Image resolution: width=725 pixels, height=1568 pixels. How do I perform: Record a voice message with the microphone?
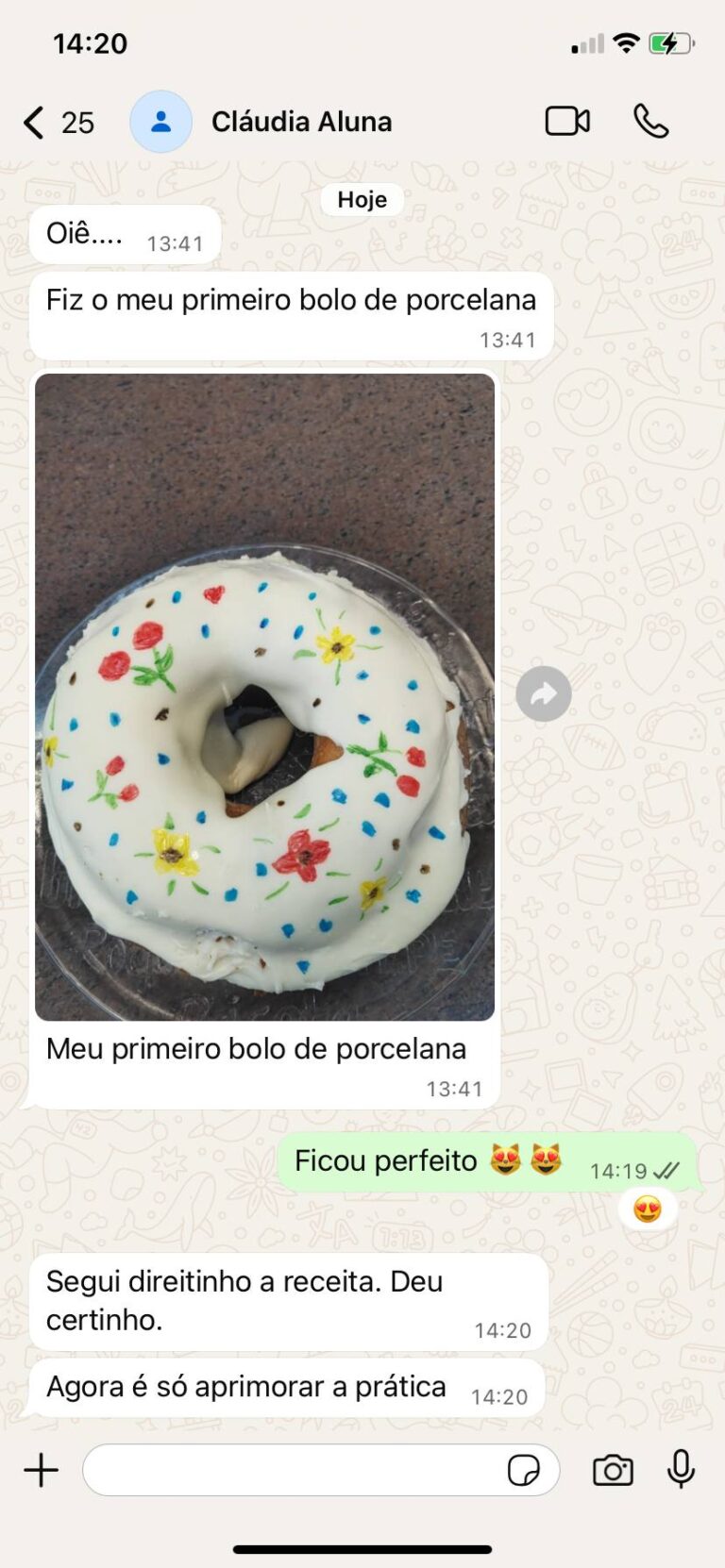(681, 1470)
